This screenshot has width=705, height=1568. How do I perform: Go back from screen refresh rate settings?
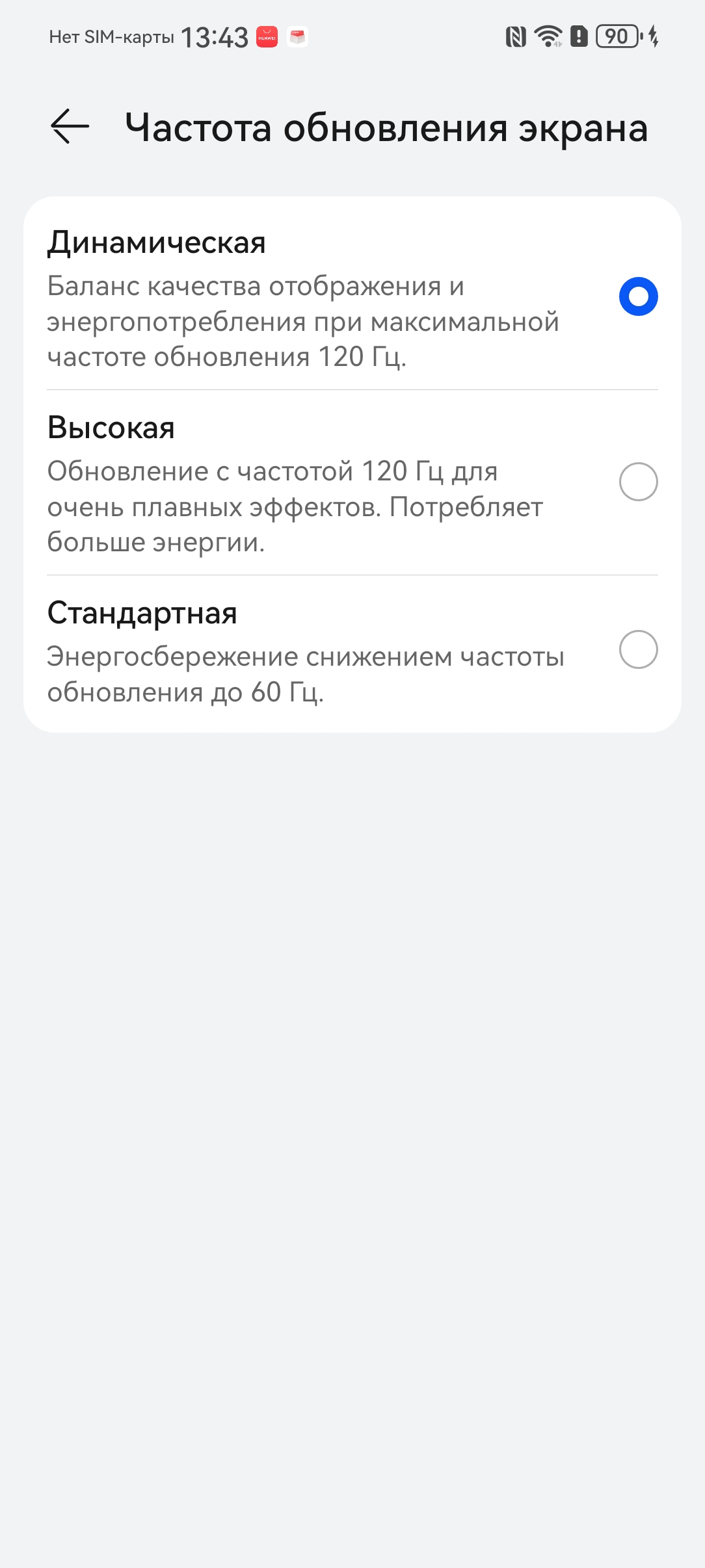click(70, 126)
